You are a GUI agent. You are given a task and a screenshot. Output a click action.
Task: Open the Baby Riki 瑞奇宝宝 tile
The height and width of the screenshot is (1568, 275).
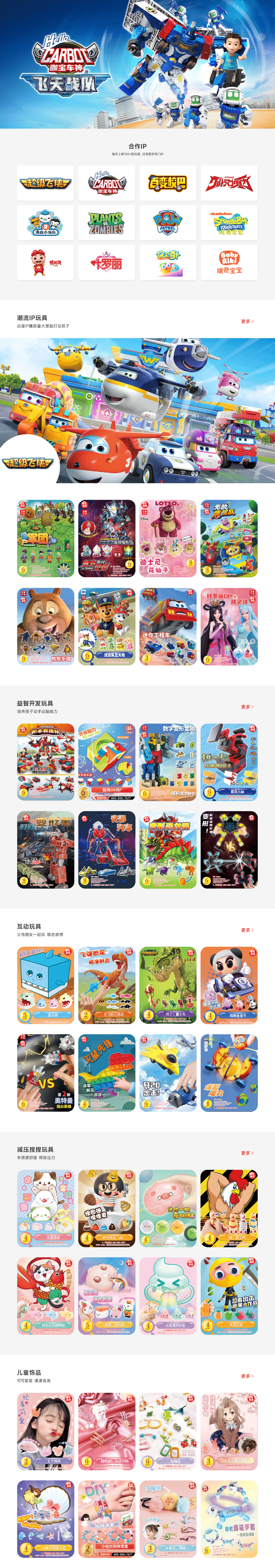[229, 262]
